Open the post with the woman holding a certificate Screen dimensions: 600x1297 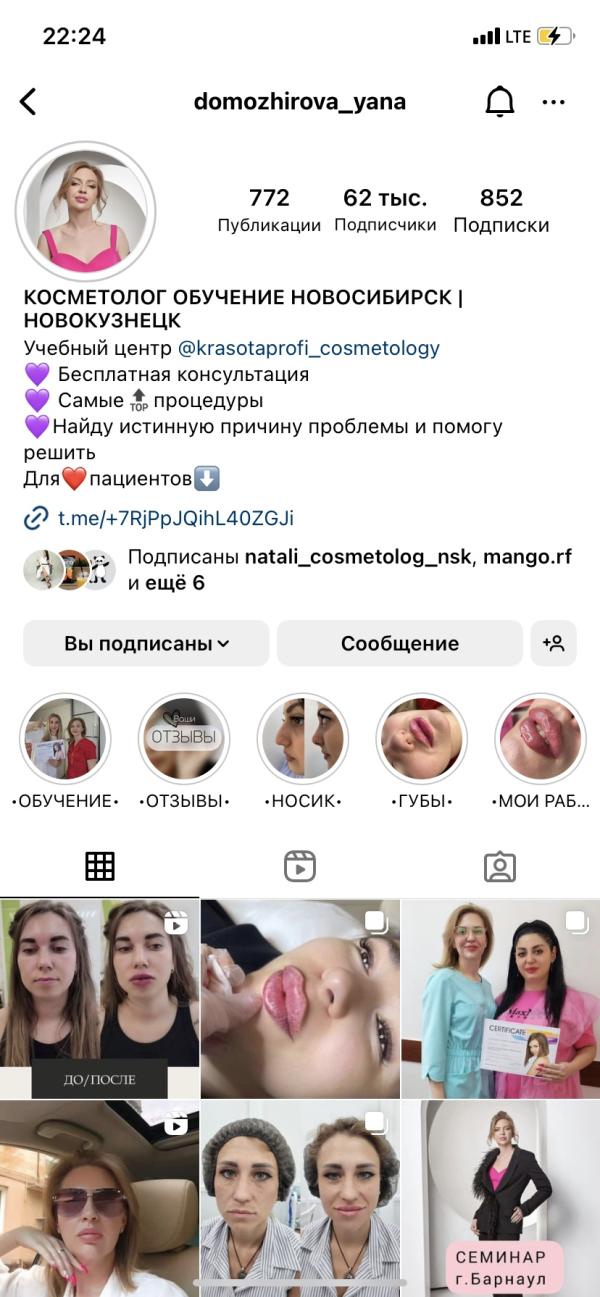[501, 999]
